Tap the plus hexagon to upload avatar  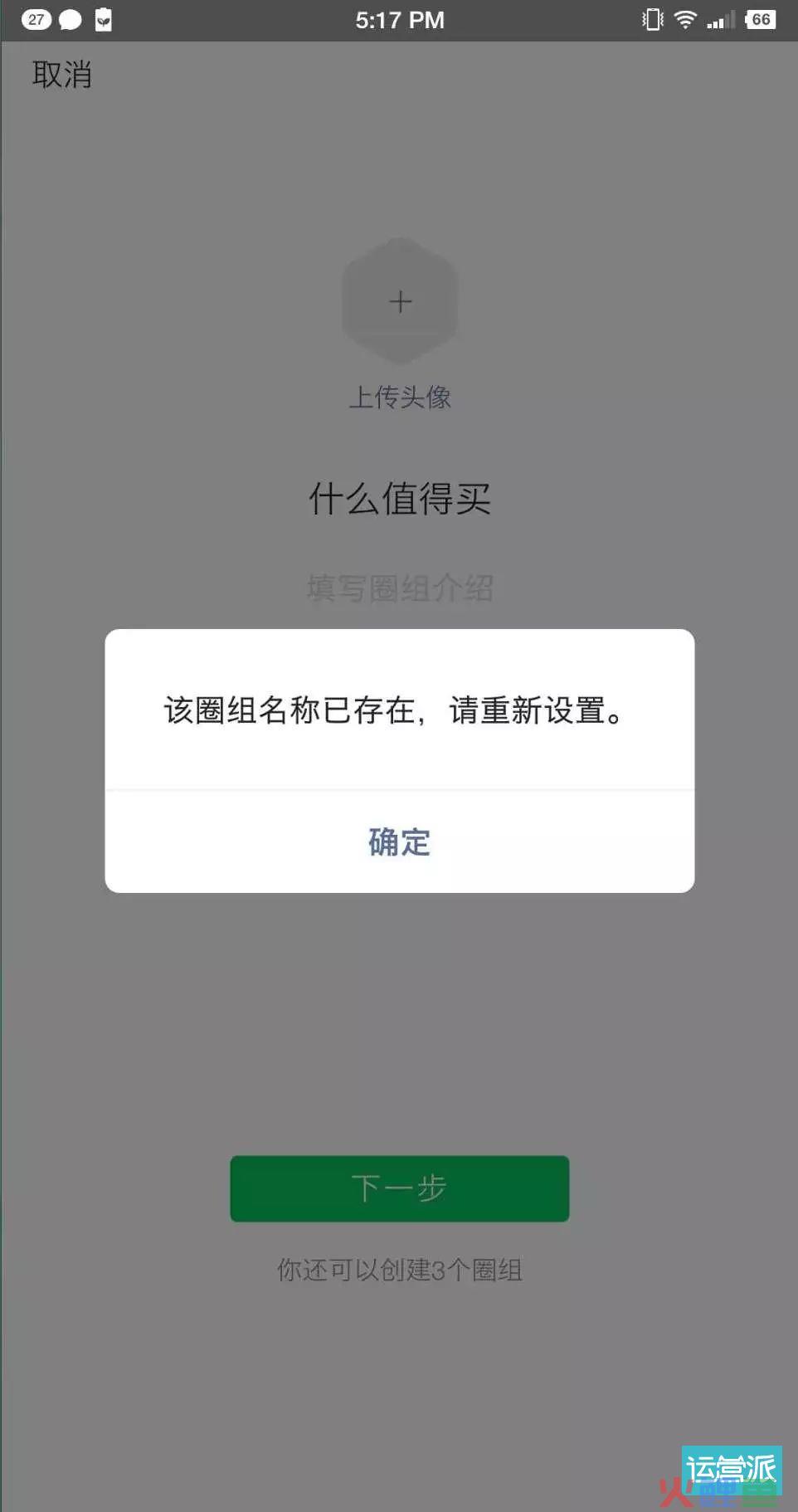400,301
